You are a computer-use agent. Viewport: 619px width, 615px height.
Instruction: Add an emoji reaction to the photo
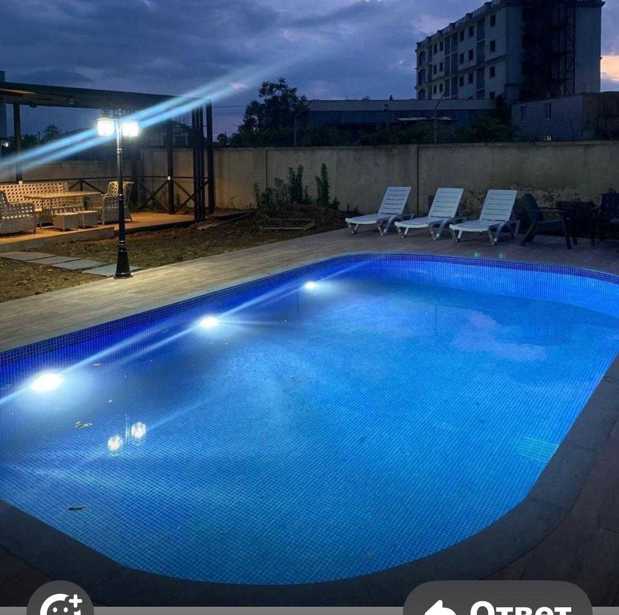click(x=61, y=602)
